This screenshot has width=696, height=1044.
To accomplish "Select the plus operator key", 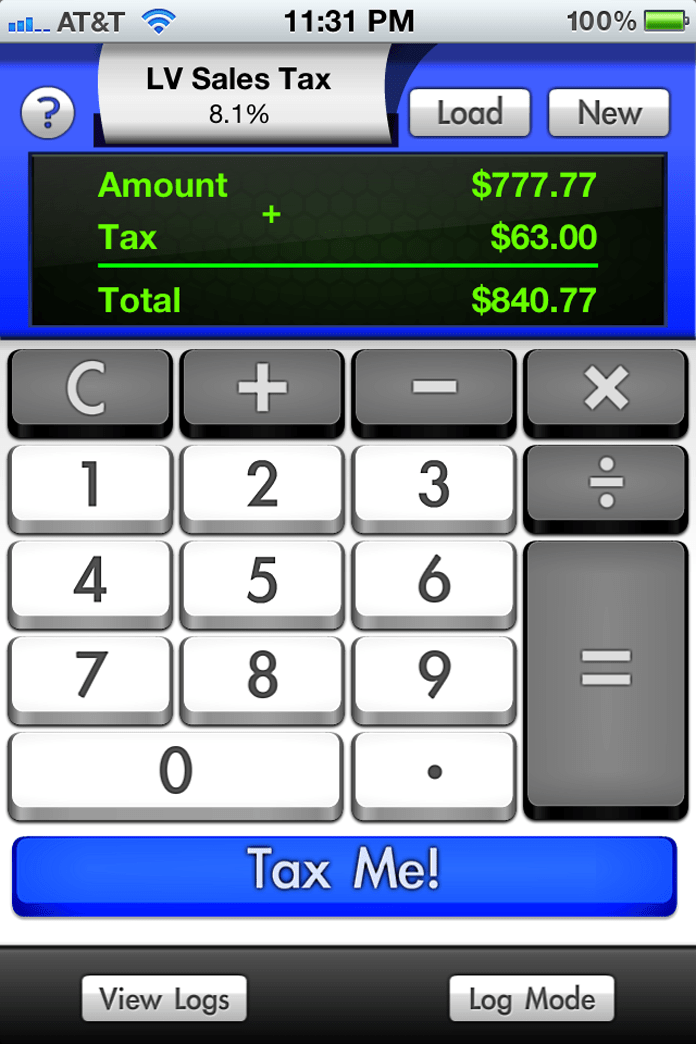I will coord(262,389).
